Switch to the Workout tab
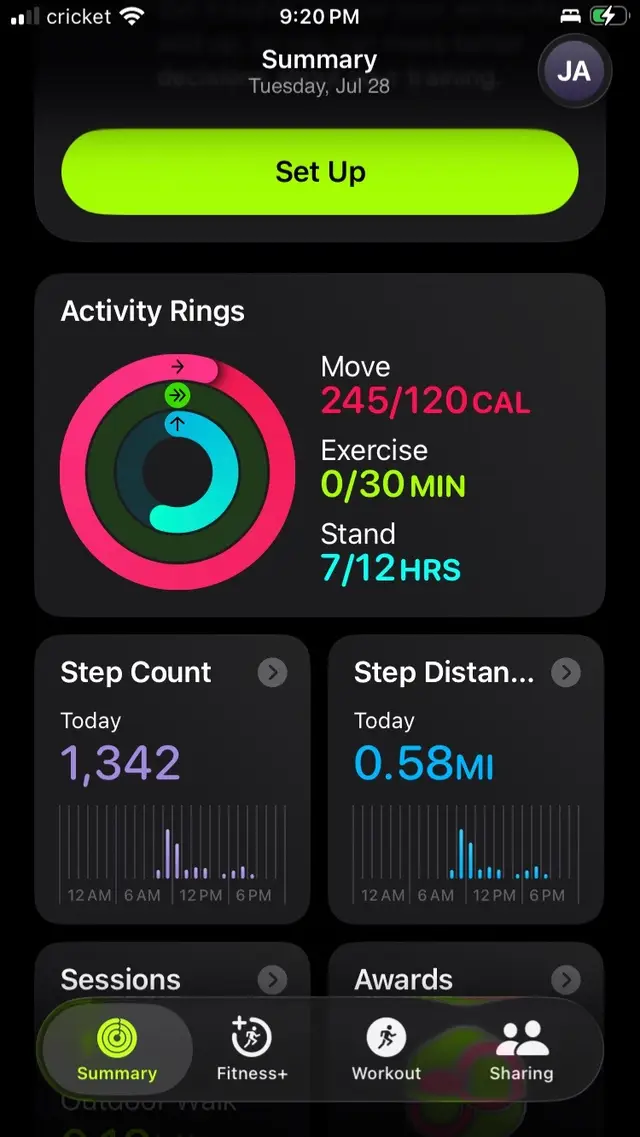Viewport: 640px width, 1137px height. [386, 1049]
